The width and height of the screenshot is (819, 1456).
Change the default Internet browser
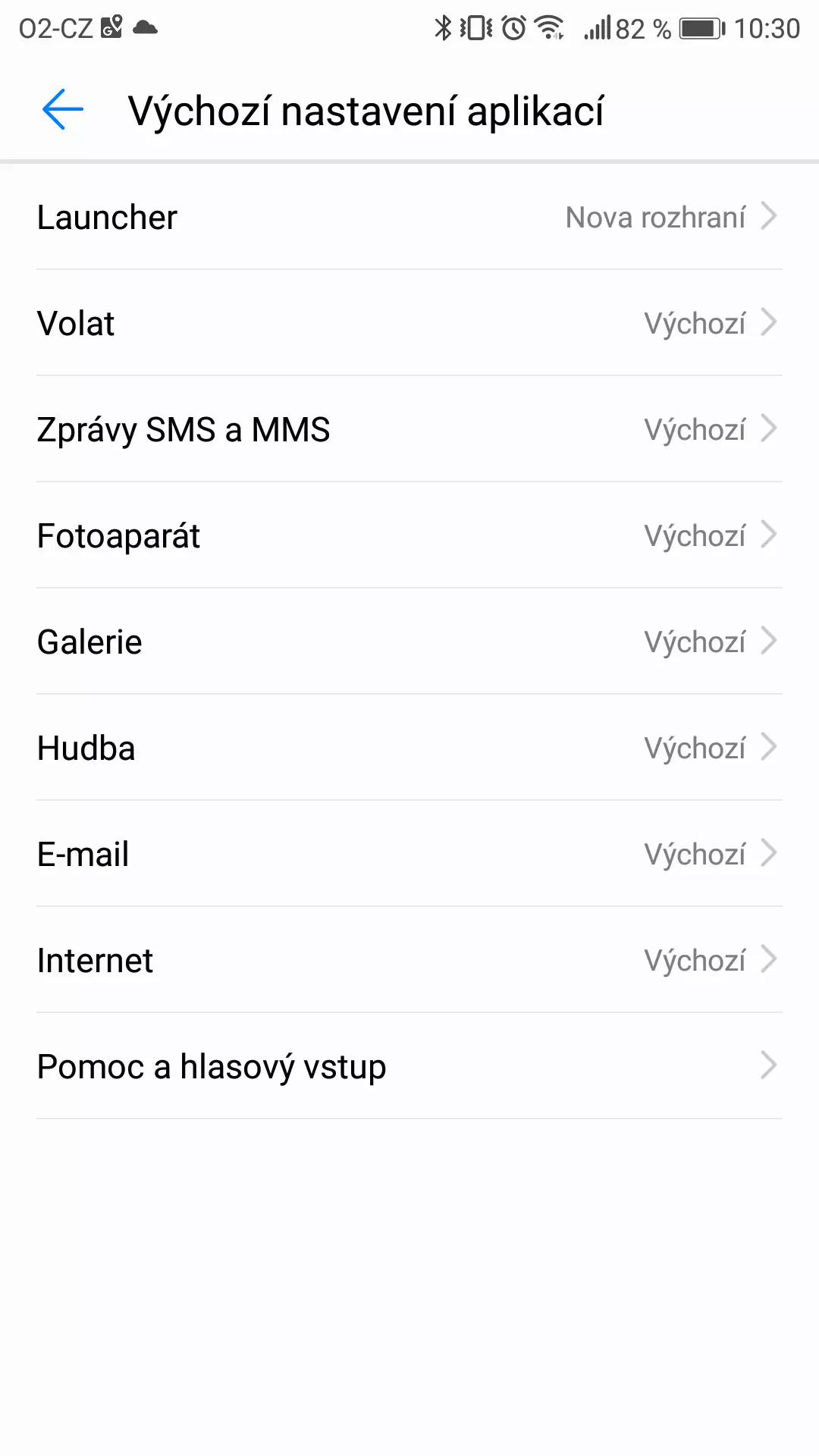point(409,960)
